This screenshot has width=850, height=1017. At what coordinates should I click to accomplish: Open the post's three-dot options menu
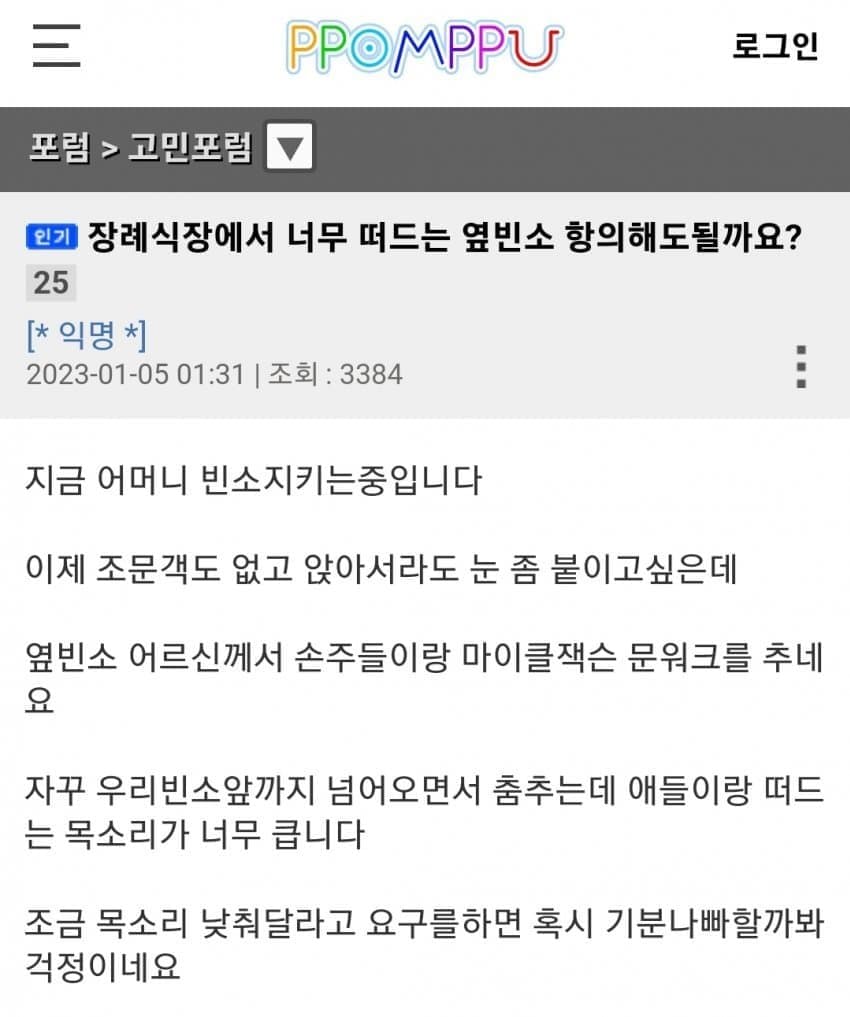click(801, 367)
